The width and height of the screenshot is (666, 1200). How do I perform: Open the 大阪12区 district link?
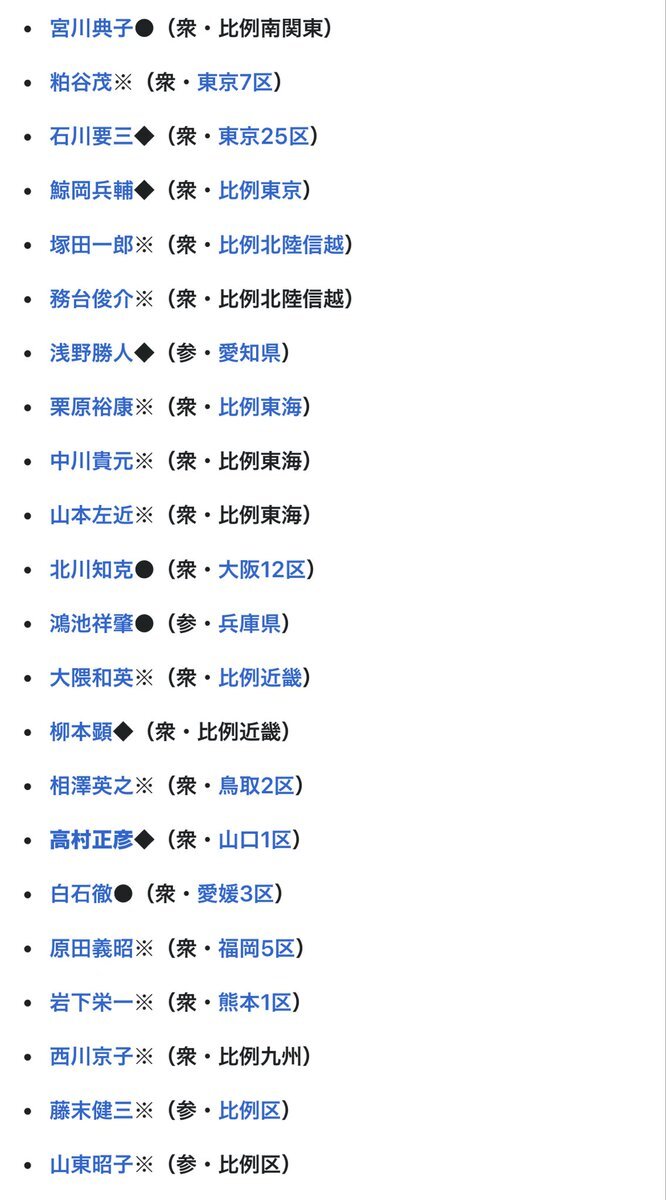(262, 569)
